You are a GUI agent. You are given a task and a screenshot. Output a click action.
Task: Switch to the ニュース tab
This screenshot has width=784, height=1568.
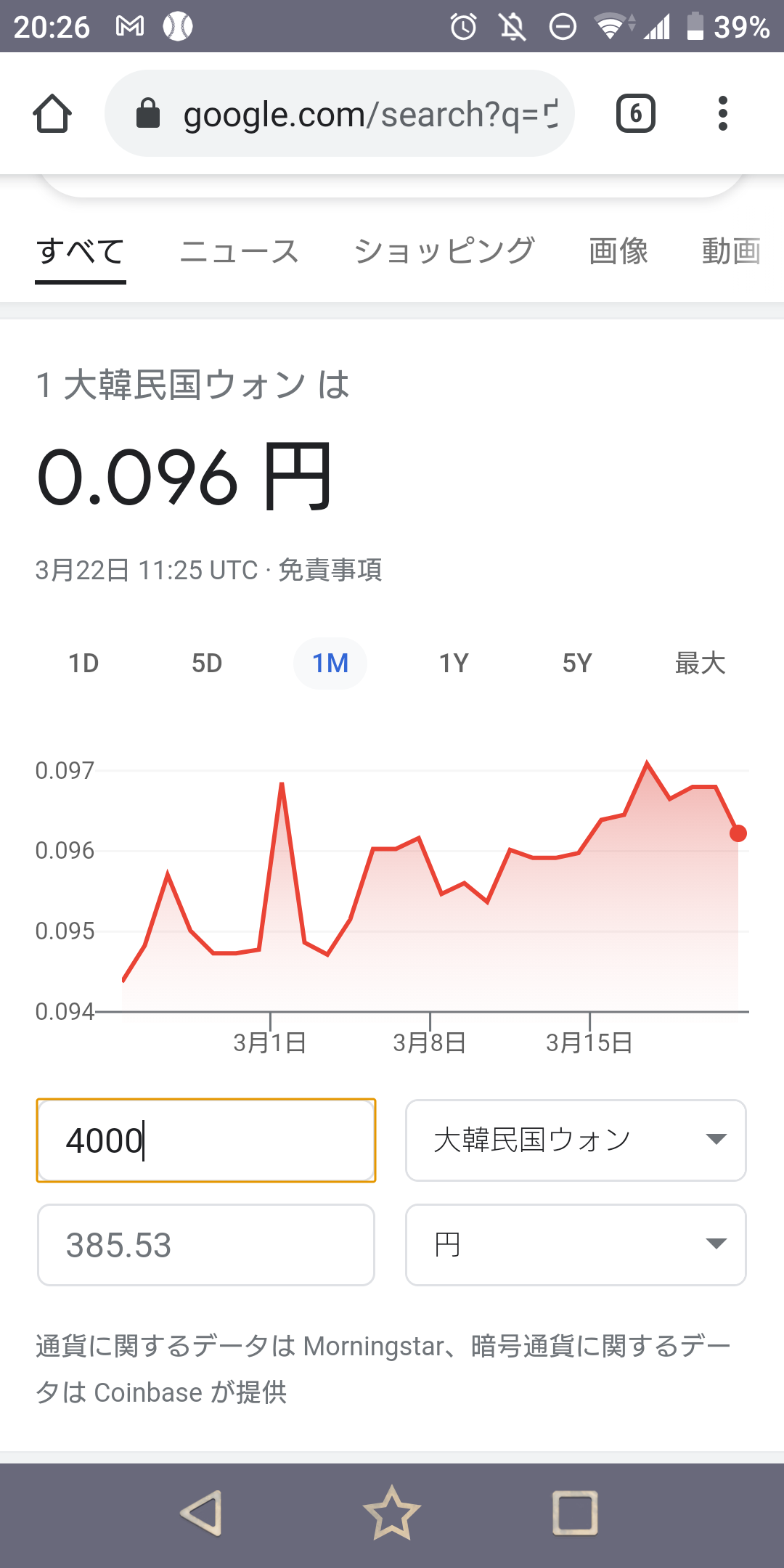tap(240, 252)
